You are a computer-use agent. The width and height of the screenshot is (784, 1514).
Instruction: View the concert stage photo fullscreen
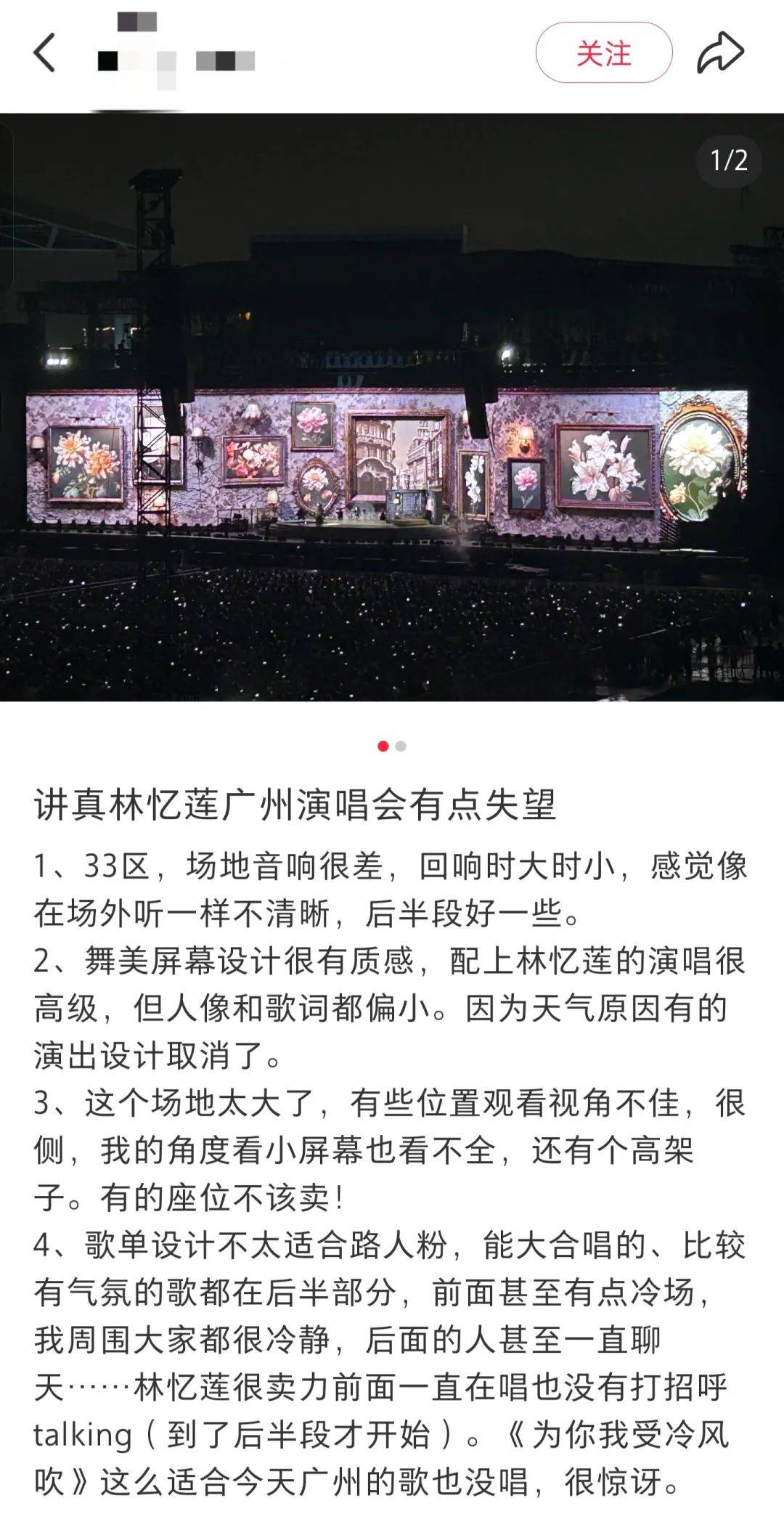pos(392,407)
